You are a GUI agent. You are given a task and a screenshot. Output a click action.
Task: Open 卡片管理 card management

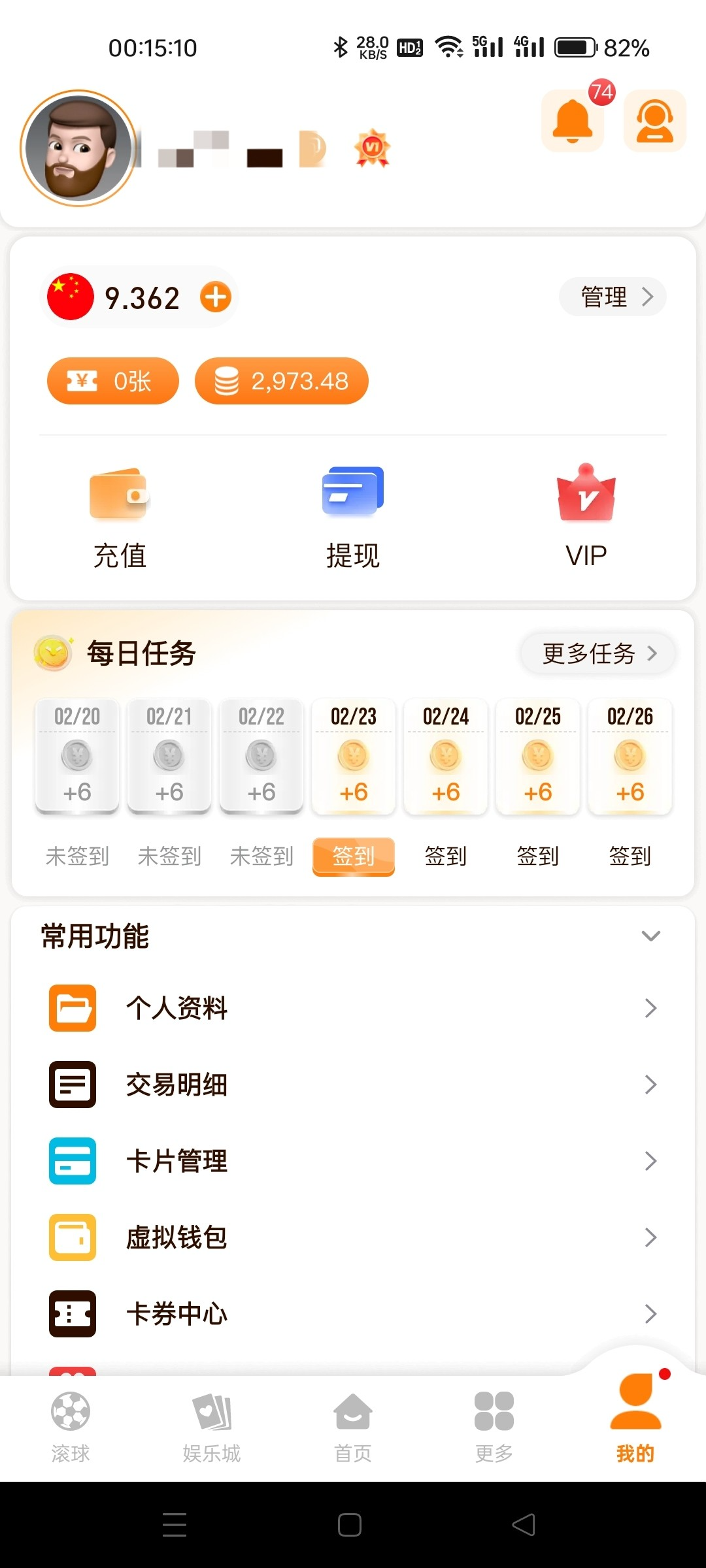pyautogui.click(x=353, y=1161)
